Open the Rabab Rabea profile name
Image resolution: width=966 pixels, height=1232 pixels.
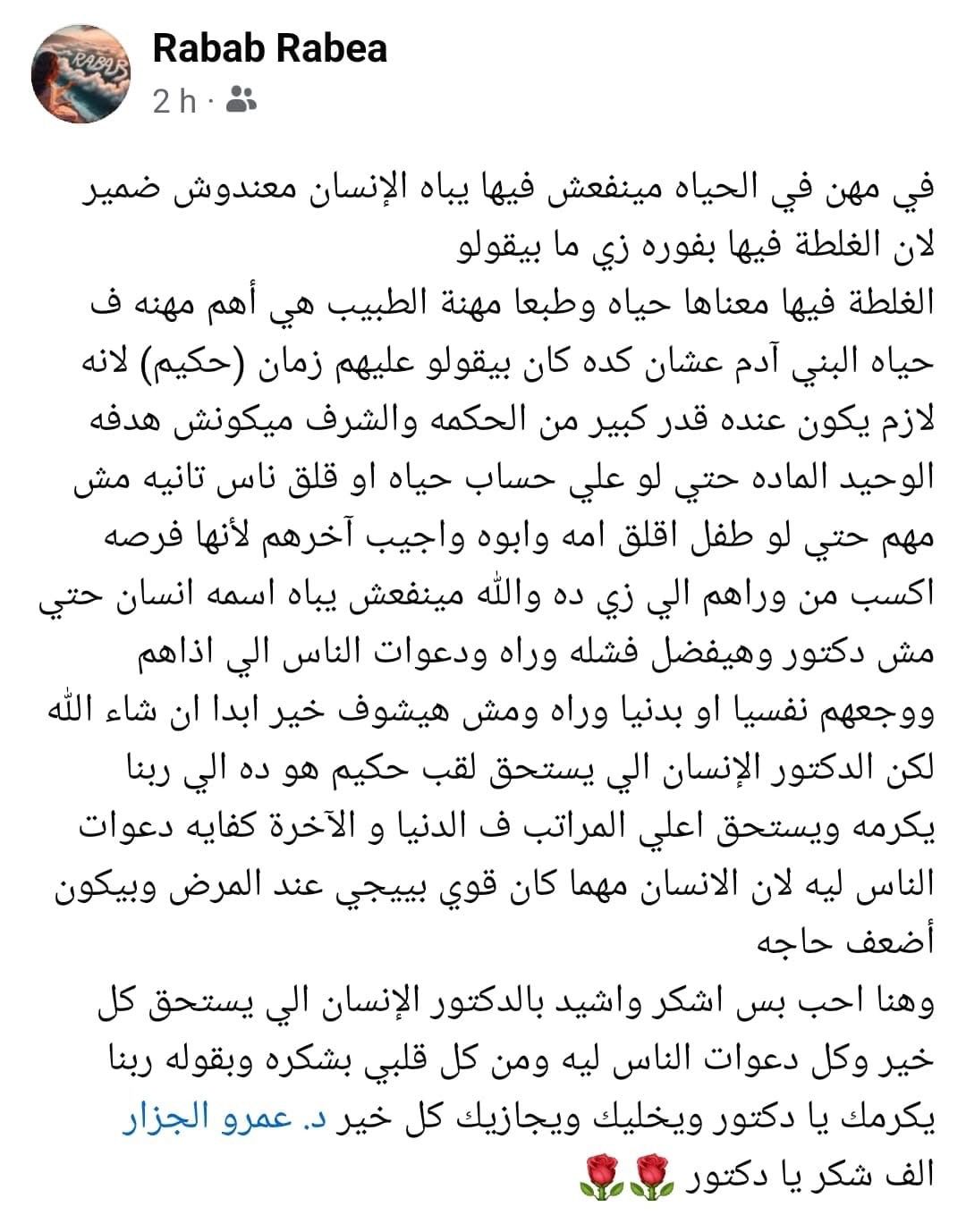269,47
